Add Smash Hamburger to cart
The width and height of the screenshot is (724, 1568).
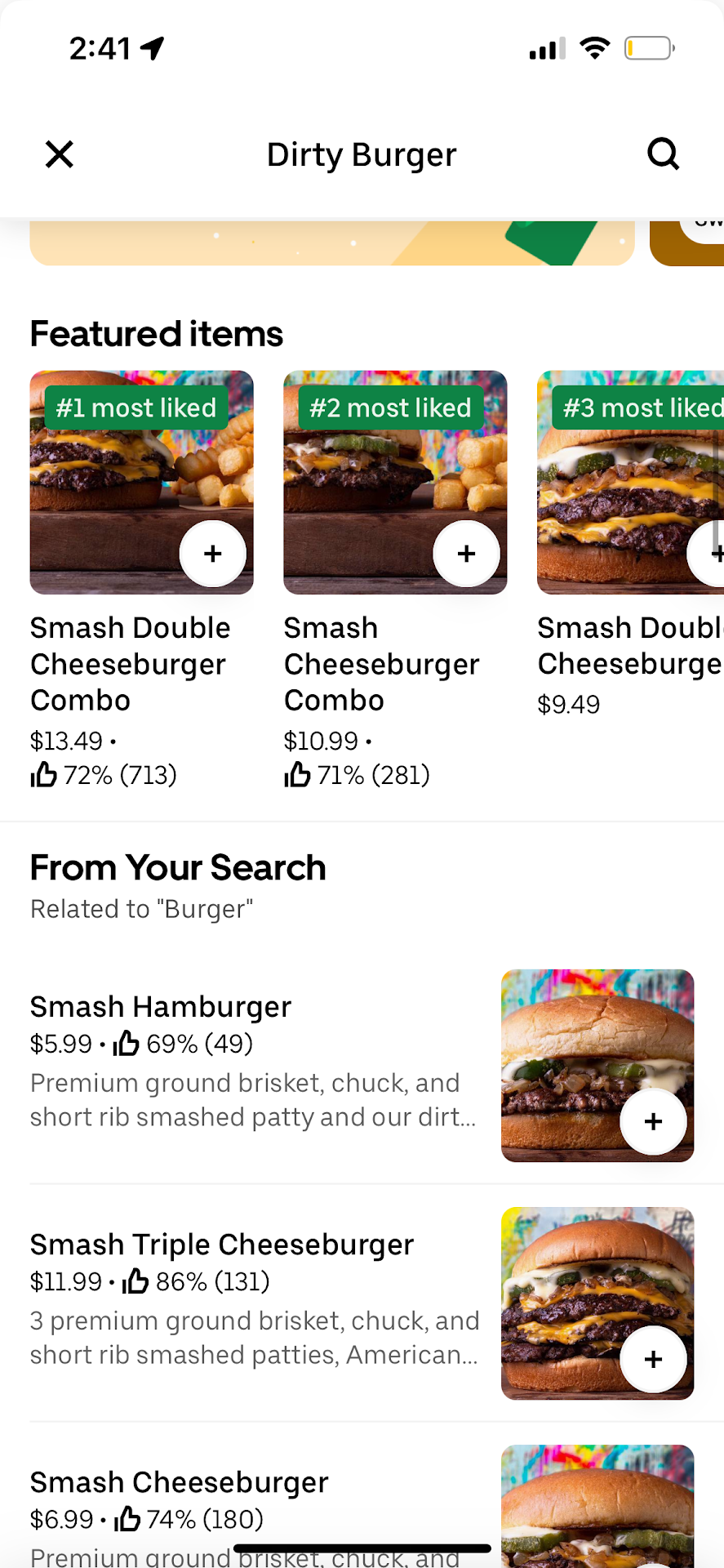653,1122
